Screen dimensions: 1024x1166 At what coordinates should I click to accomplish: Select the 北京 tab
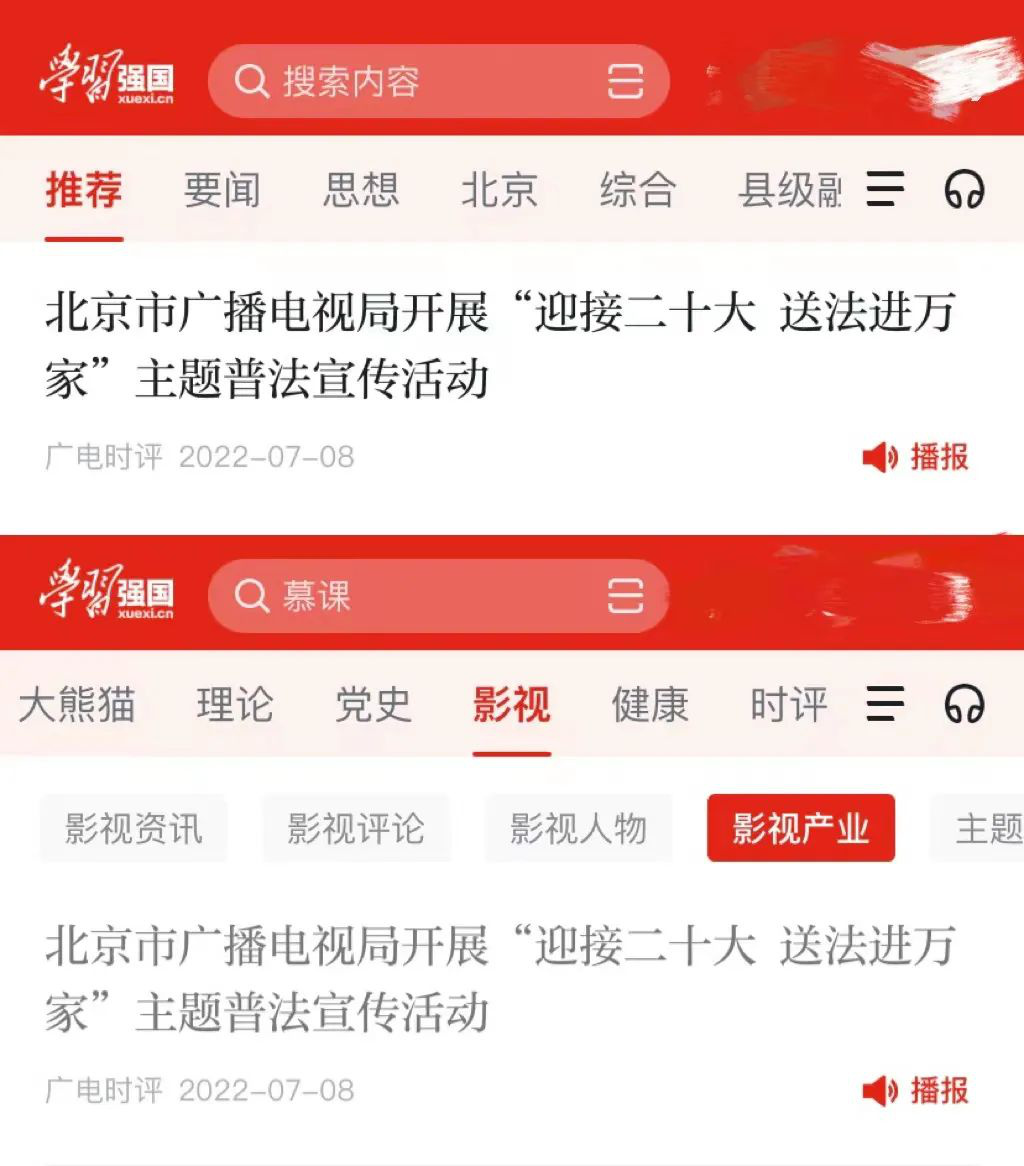(x=499, y=190)
